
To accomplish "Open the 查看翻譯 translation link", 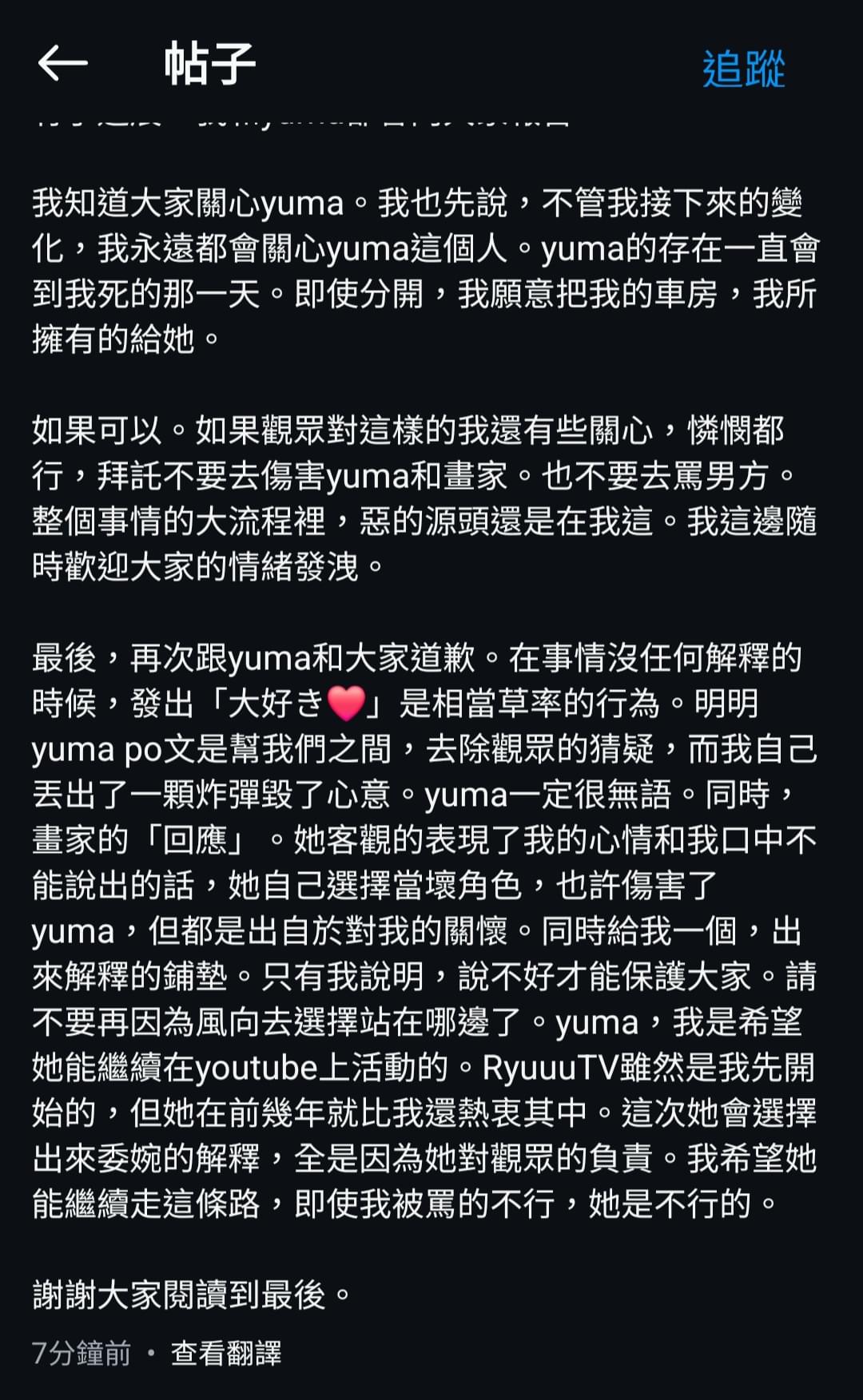I will coord(226,1354).
